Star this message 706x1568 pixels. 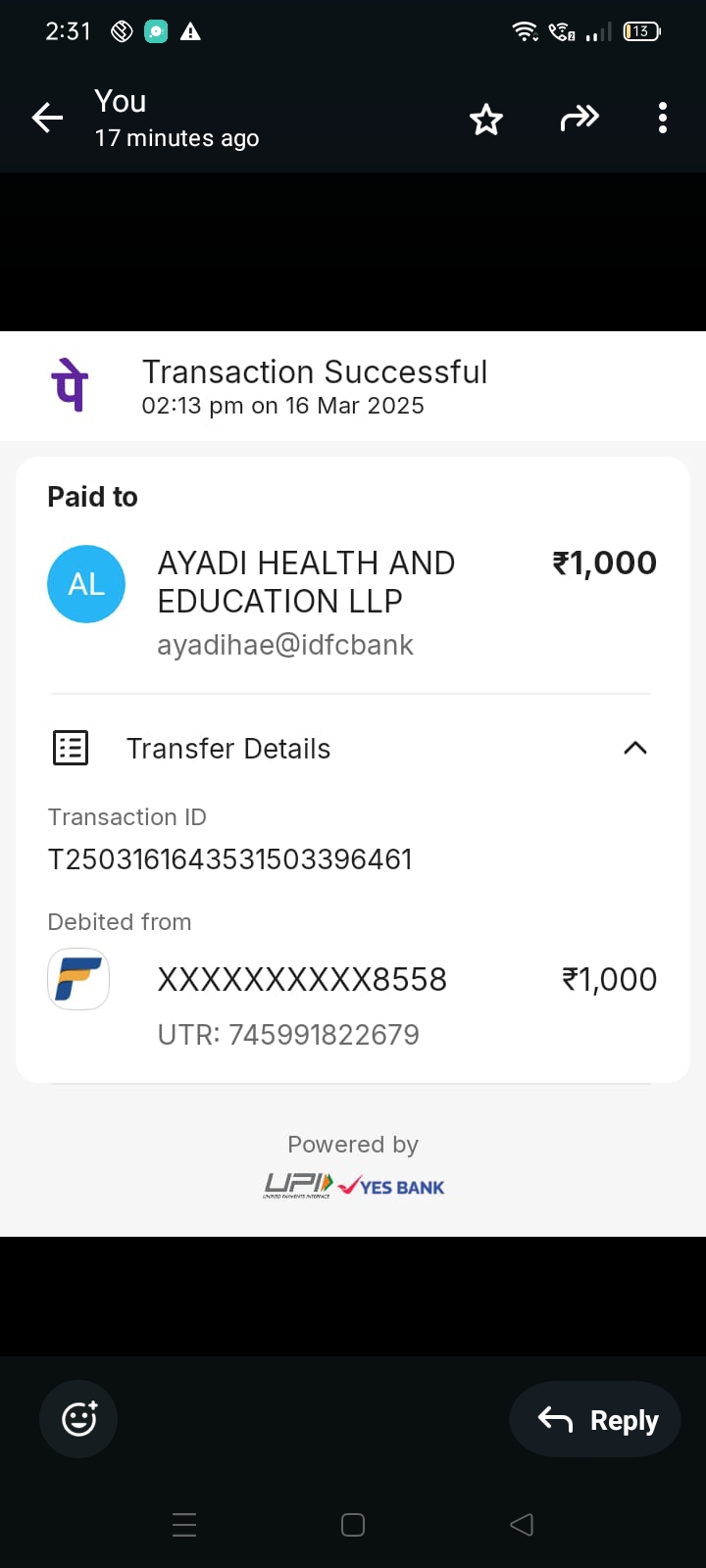[x=485, y=120]
